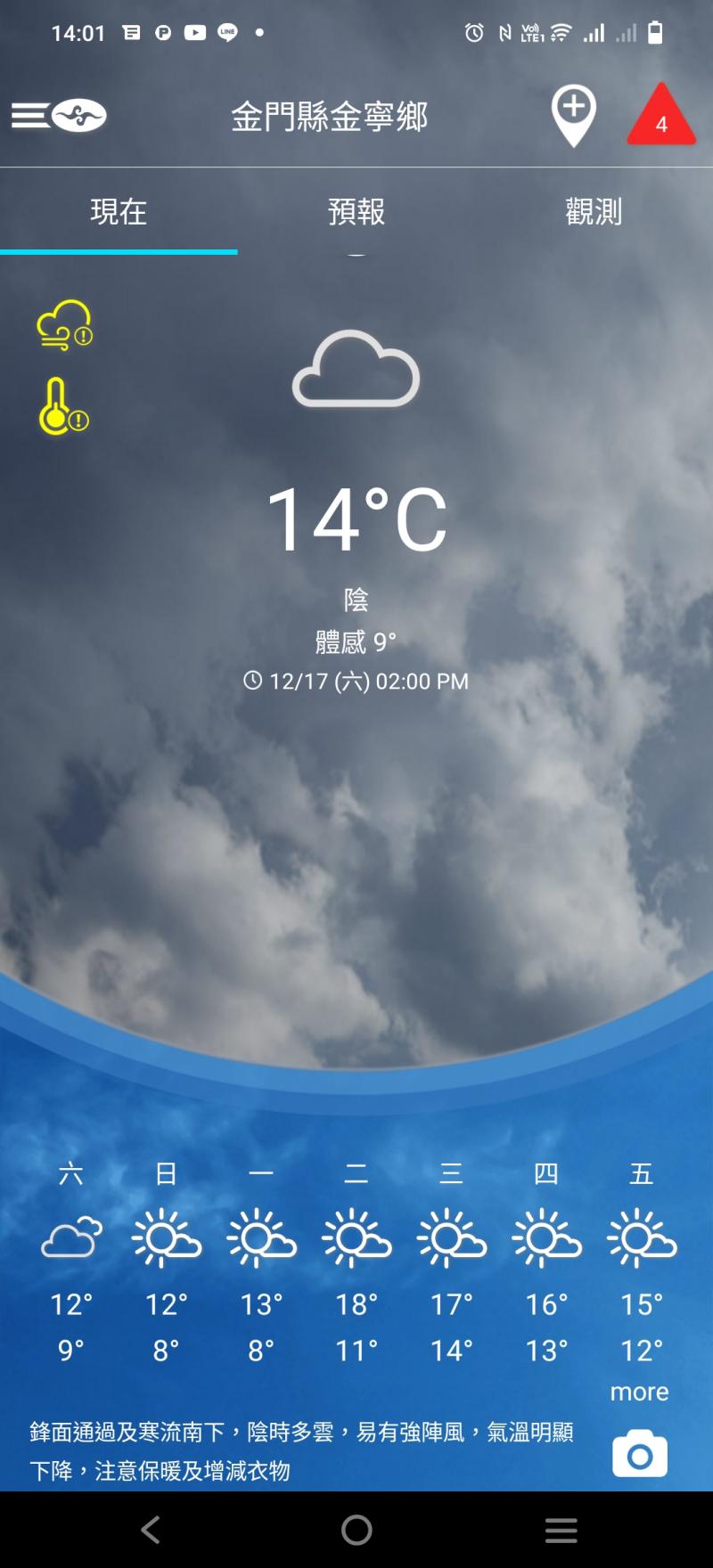Image resolution: width=713 pixels, height=1568 pixels.
Task: Tap more to see the extended forecast
Action: [x=639, y=1392]
